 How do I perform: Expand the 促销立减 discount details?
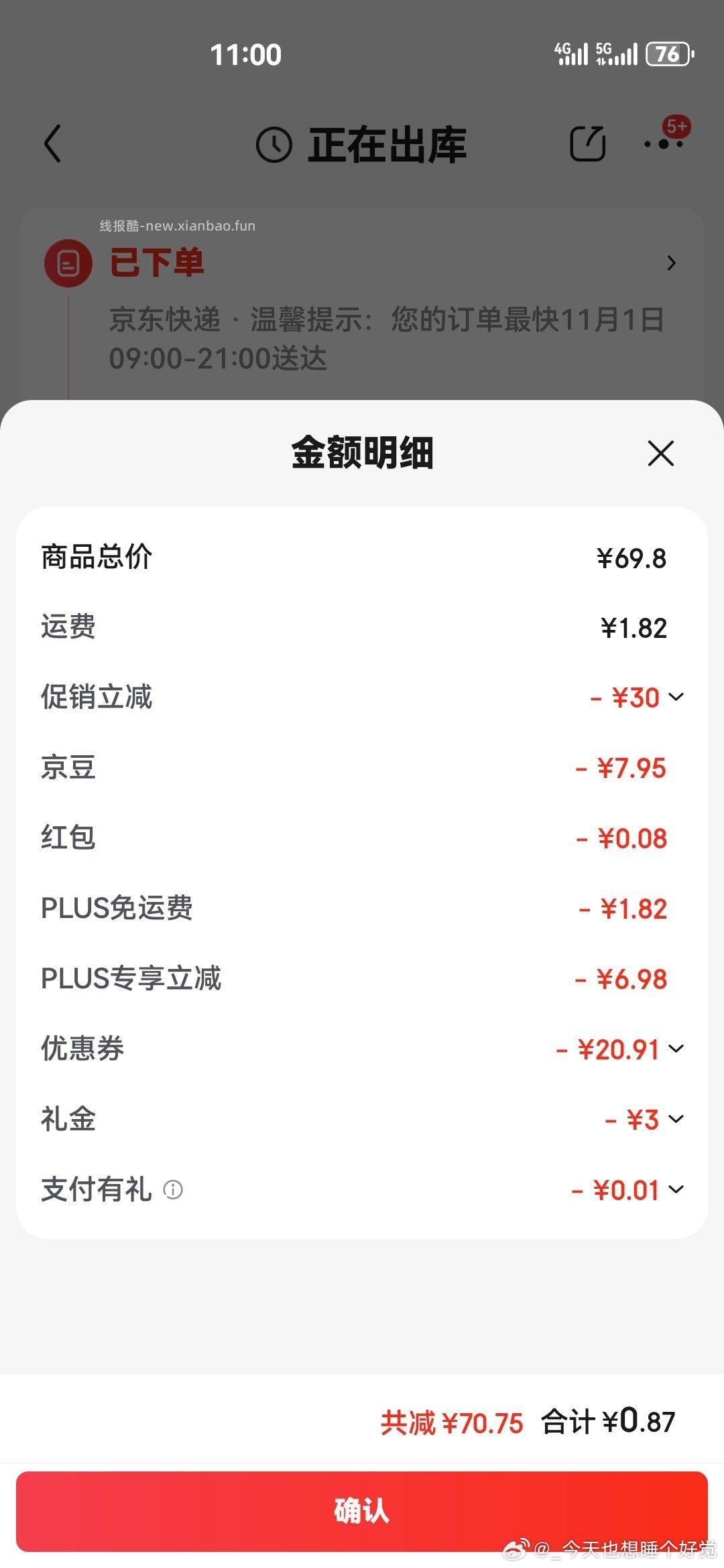click(677, 697)
